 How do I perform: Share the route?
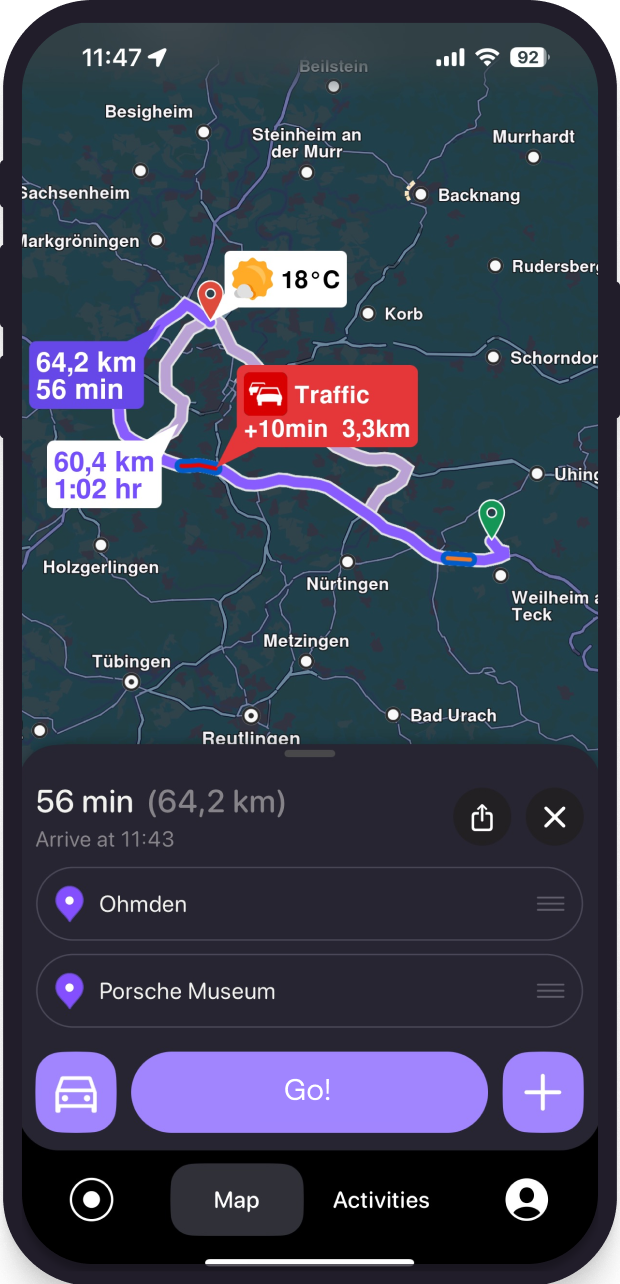[x=482, y=817]
